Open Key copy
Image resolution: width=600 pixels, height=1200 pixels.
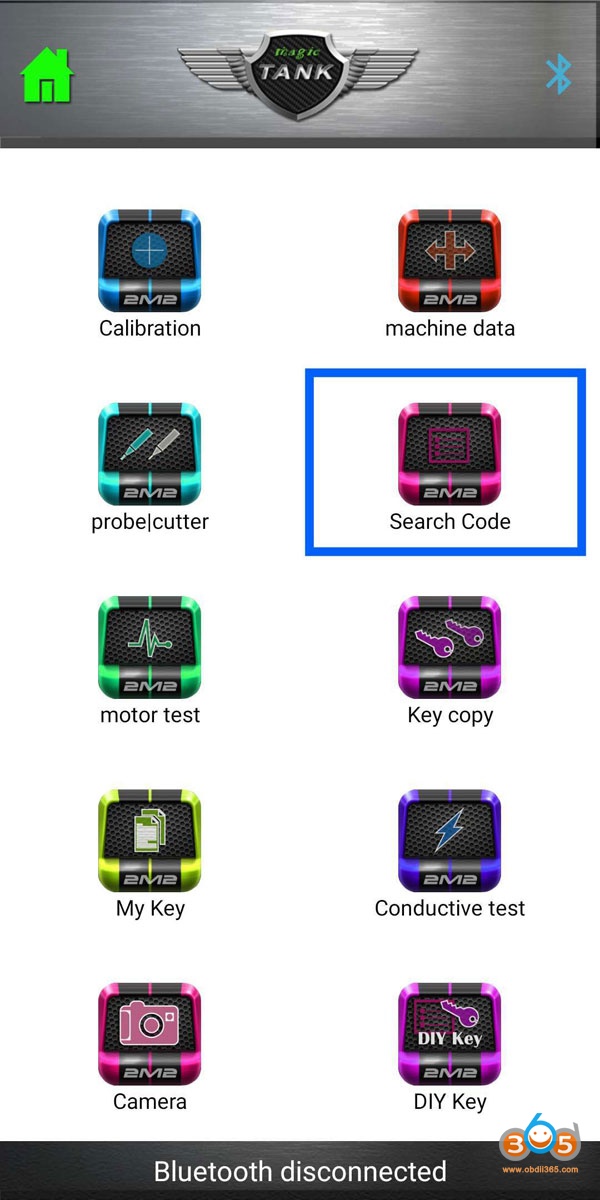(449, 648)
